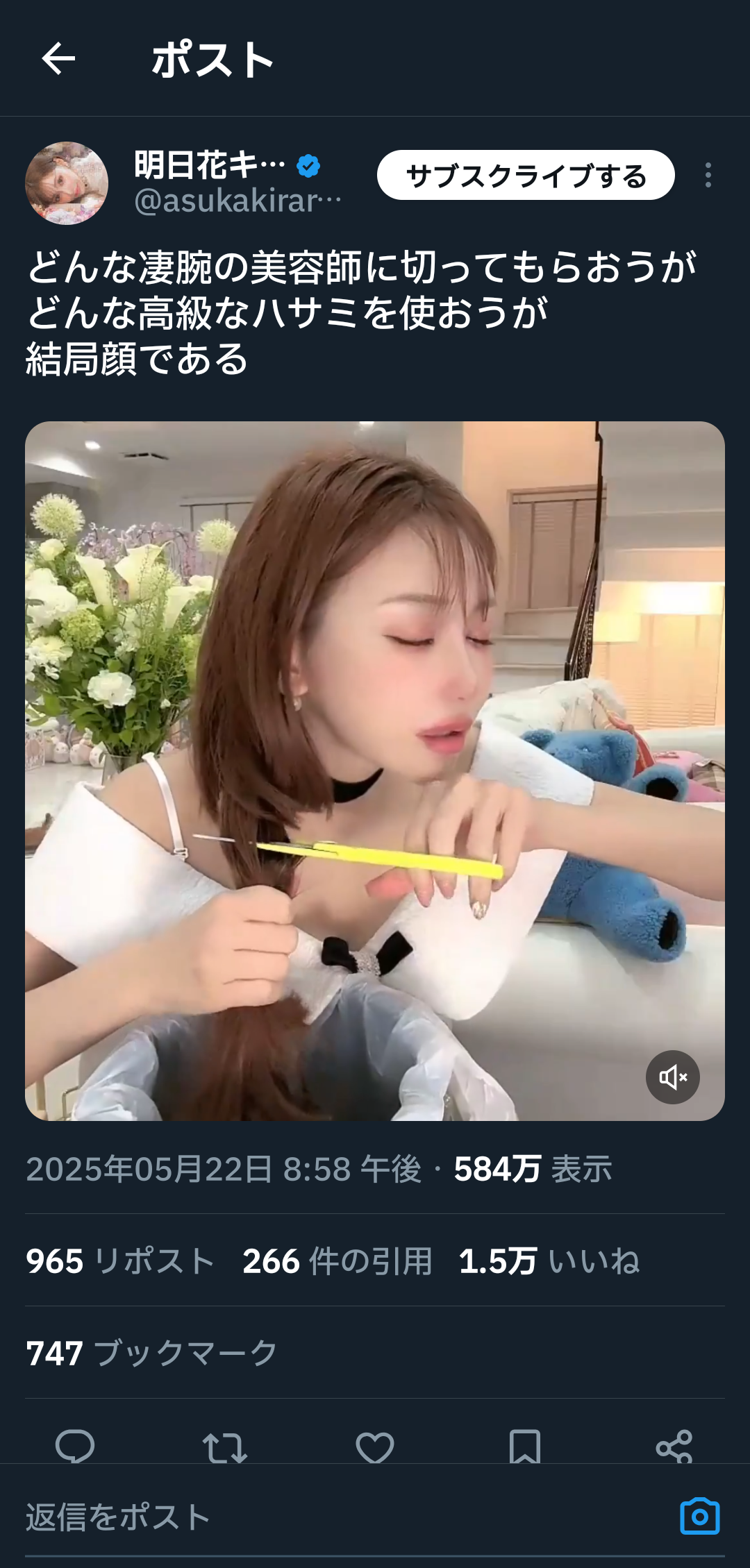Go back using the top arrow
Viewport: 750px width, 1568px height.
tap(58, 58)
